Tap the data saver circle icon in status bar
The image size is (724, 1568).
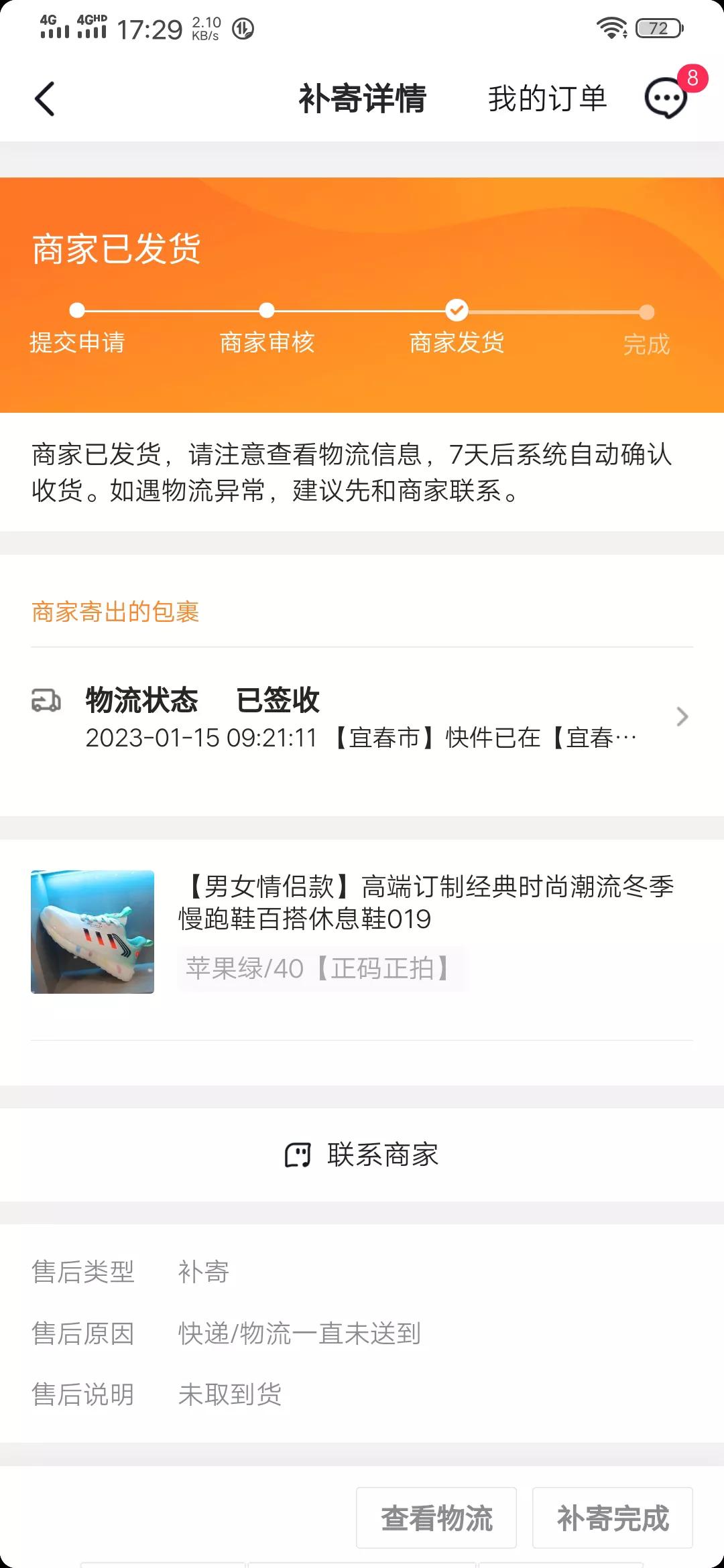point(241,30)
